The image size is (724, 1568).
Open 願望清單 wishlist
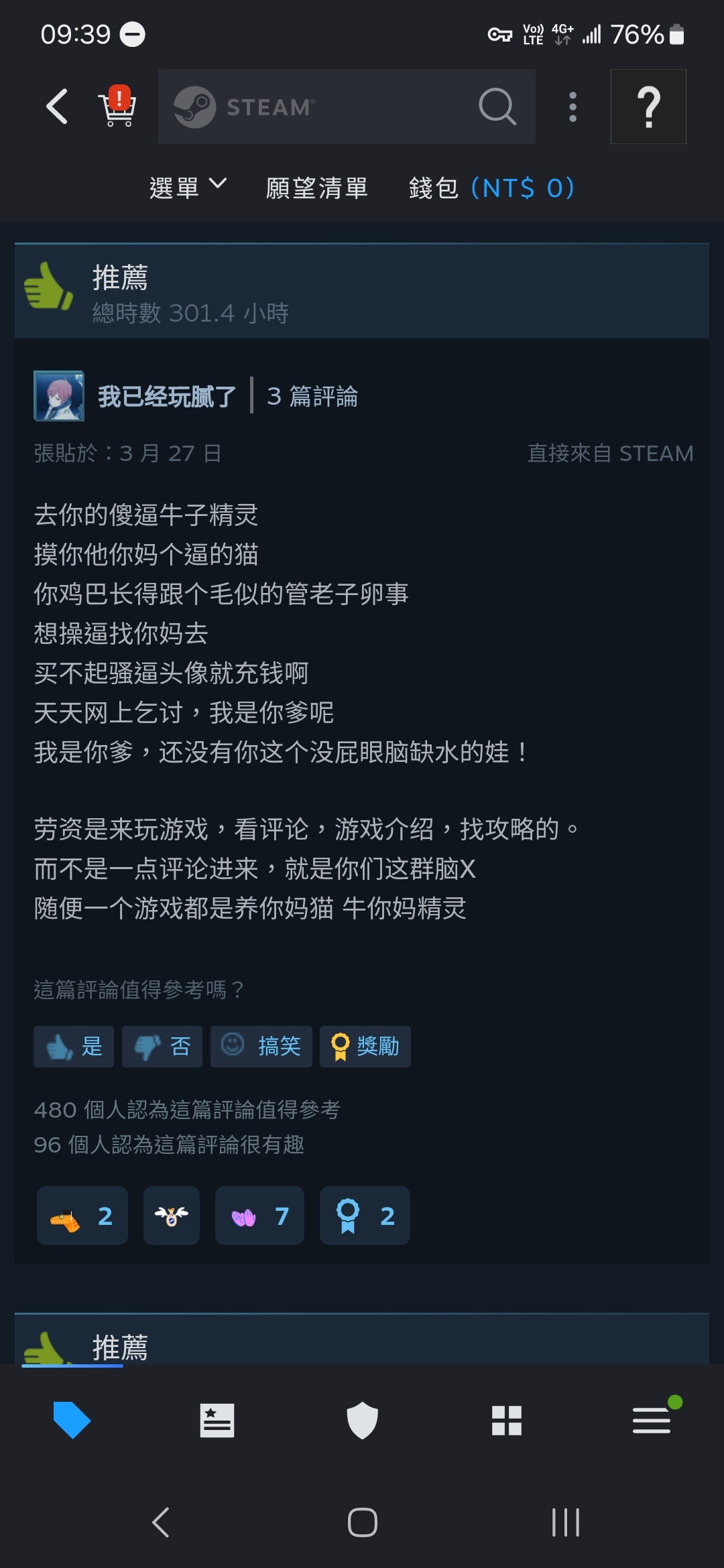tap(317, 188)
